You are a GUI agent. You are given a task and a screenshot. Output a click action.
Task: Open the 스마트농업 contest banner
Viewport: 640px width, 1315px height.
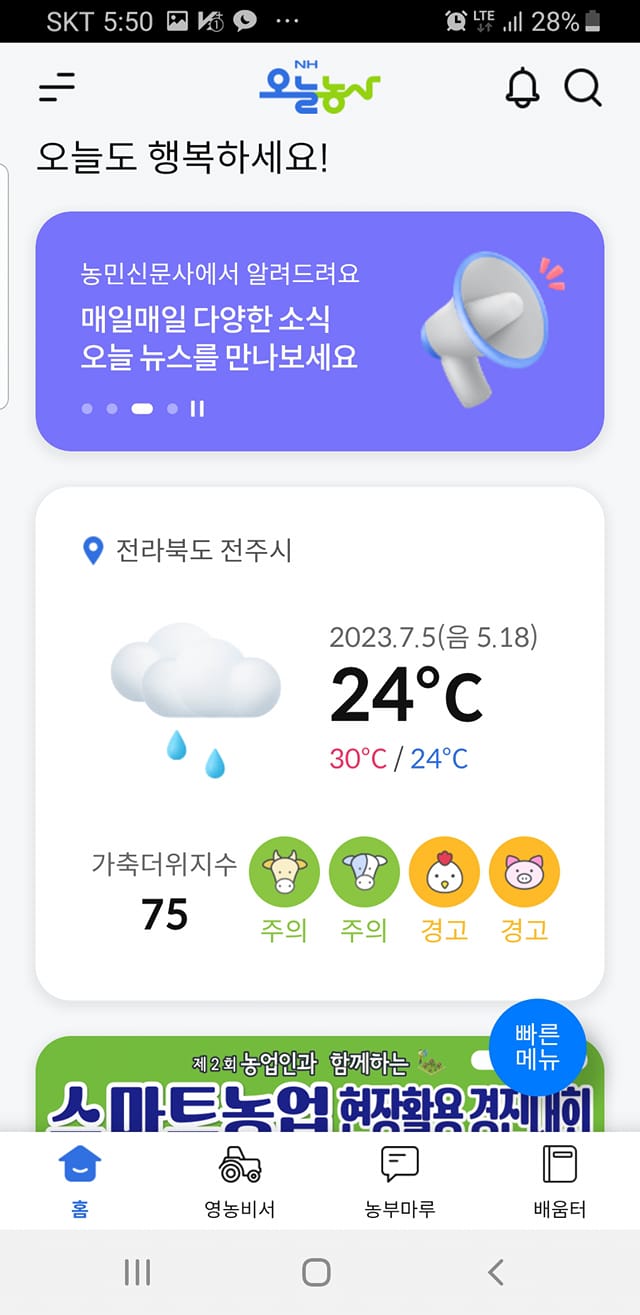[280, 1090]
